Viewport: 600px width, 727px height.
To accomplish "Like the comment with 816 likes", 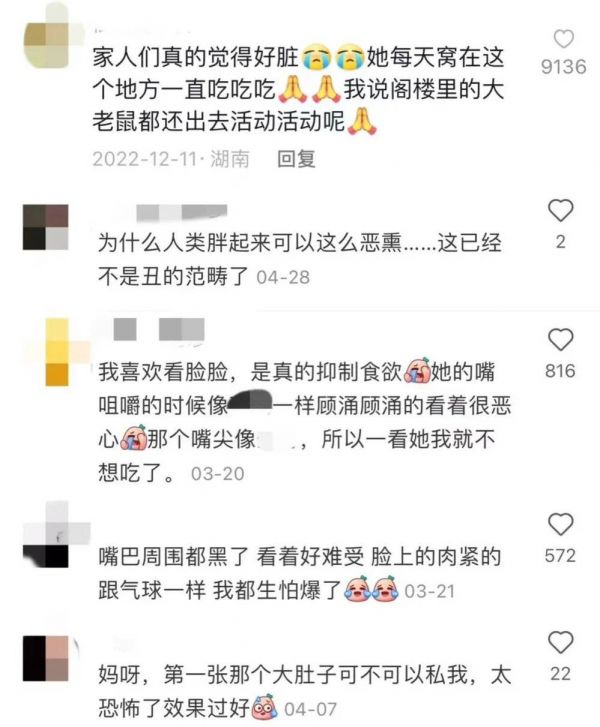I will (561, 339).
